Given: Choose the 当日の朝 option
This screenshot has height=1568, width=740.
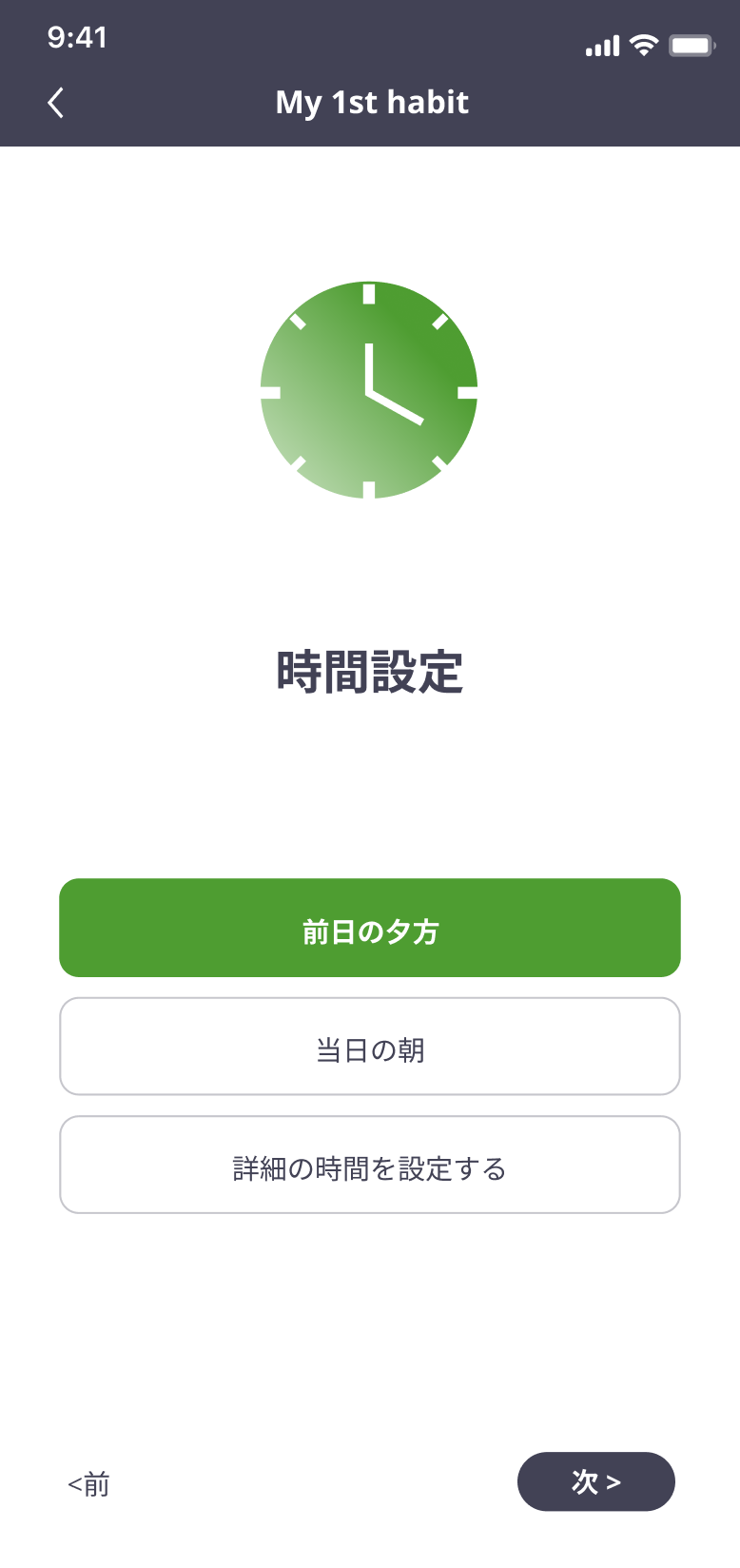Looking at the screenshot, I should [x=370, y=1047].
